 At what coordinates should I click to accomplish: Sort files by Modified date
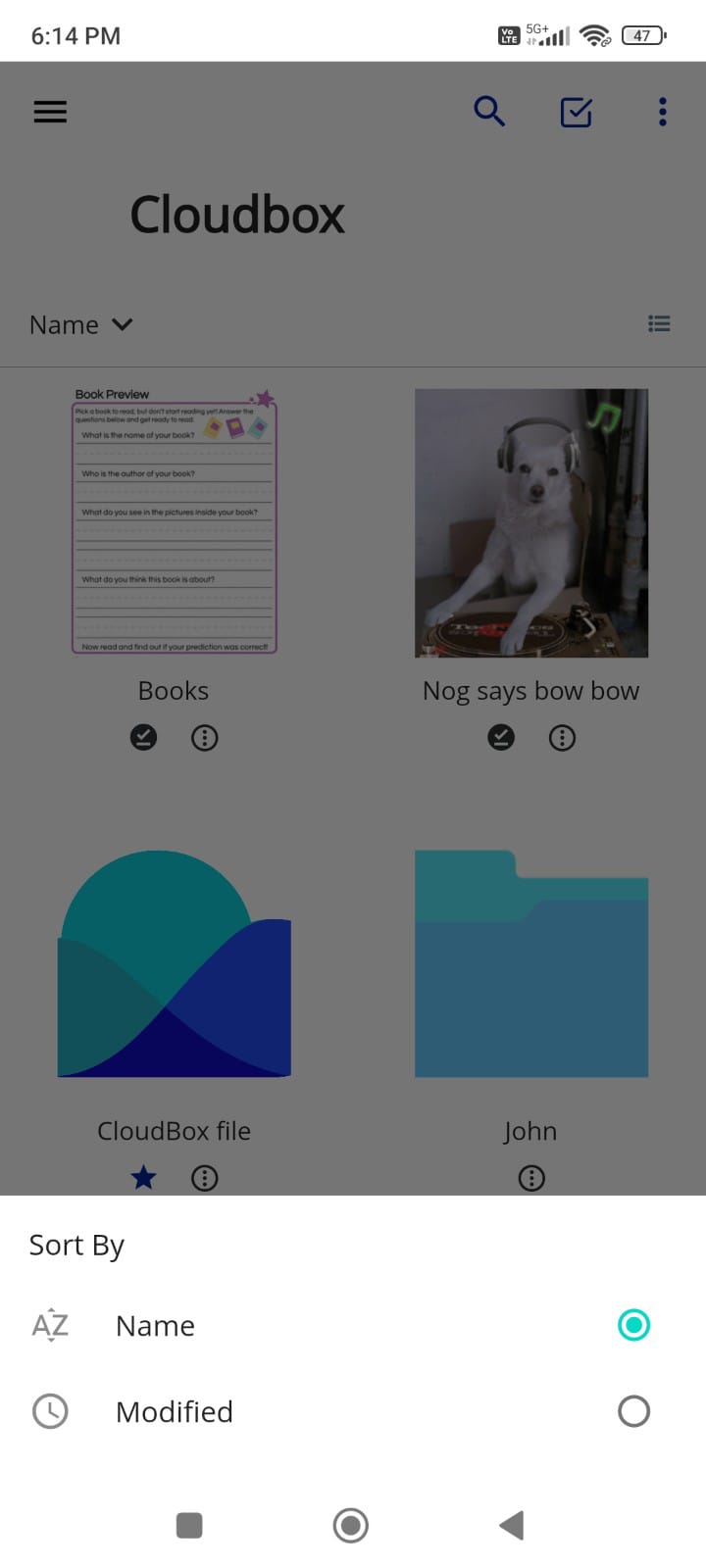pos(632,1411)
